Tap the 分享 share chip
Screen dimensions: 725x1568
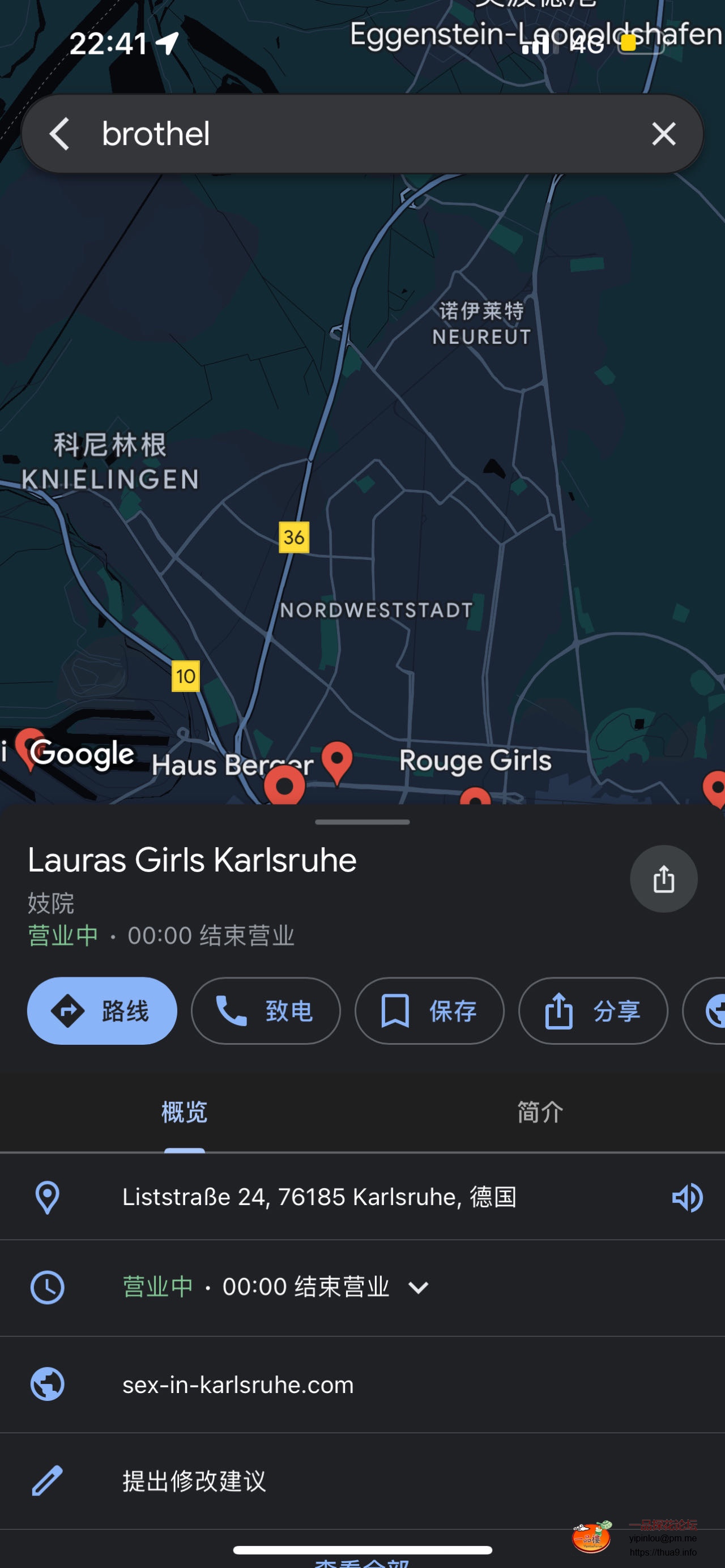point(593,1010)
